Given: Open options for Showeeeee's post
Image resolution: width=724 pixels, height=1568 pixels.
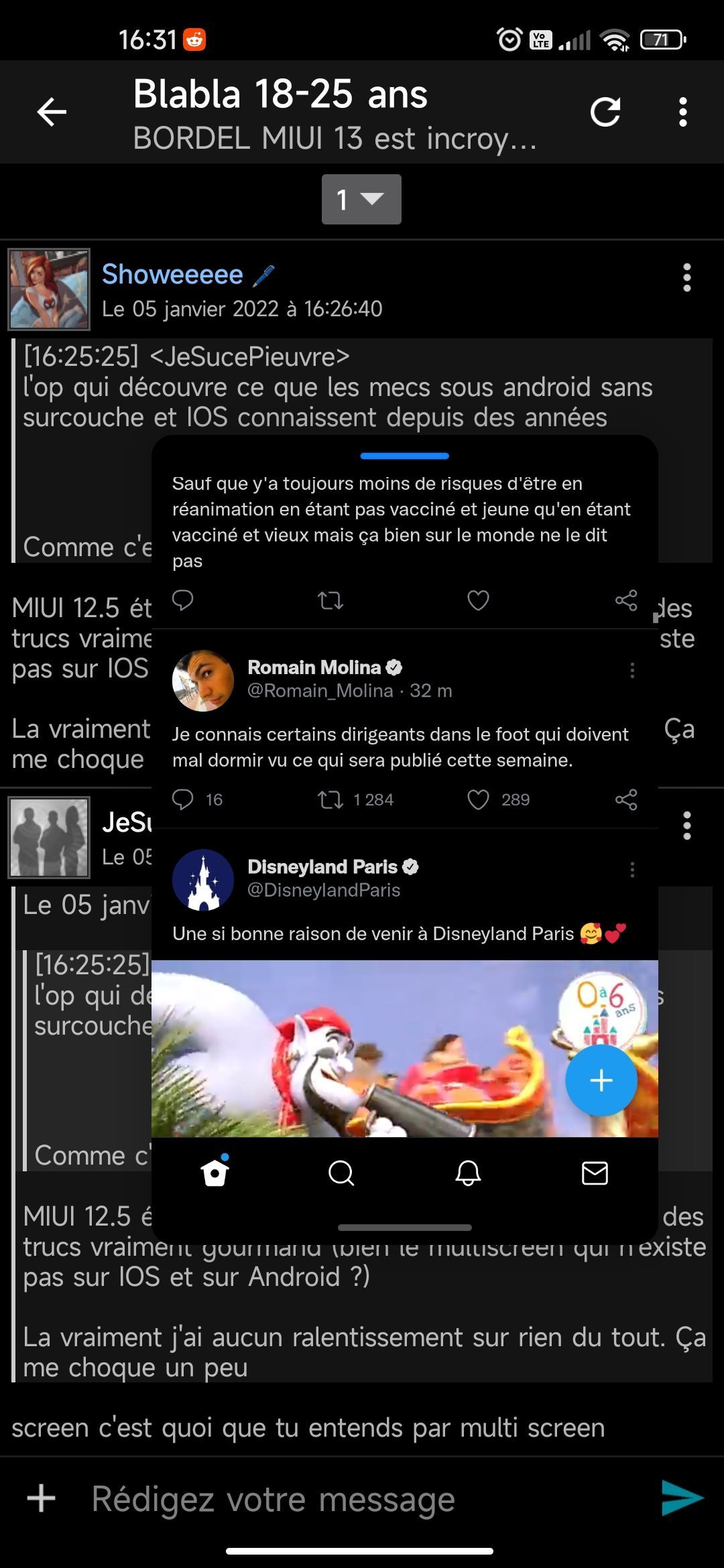Looking at the screenshot, I should tap(686, 277).
